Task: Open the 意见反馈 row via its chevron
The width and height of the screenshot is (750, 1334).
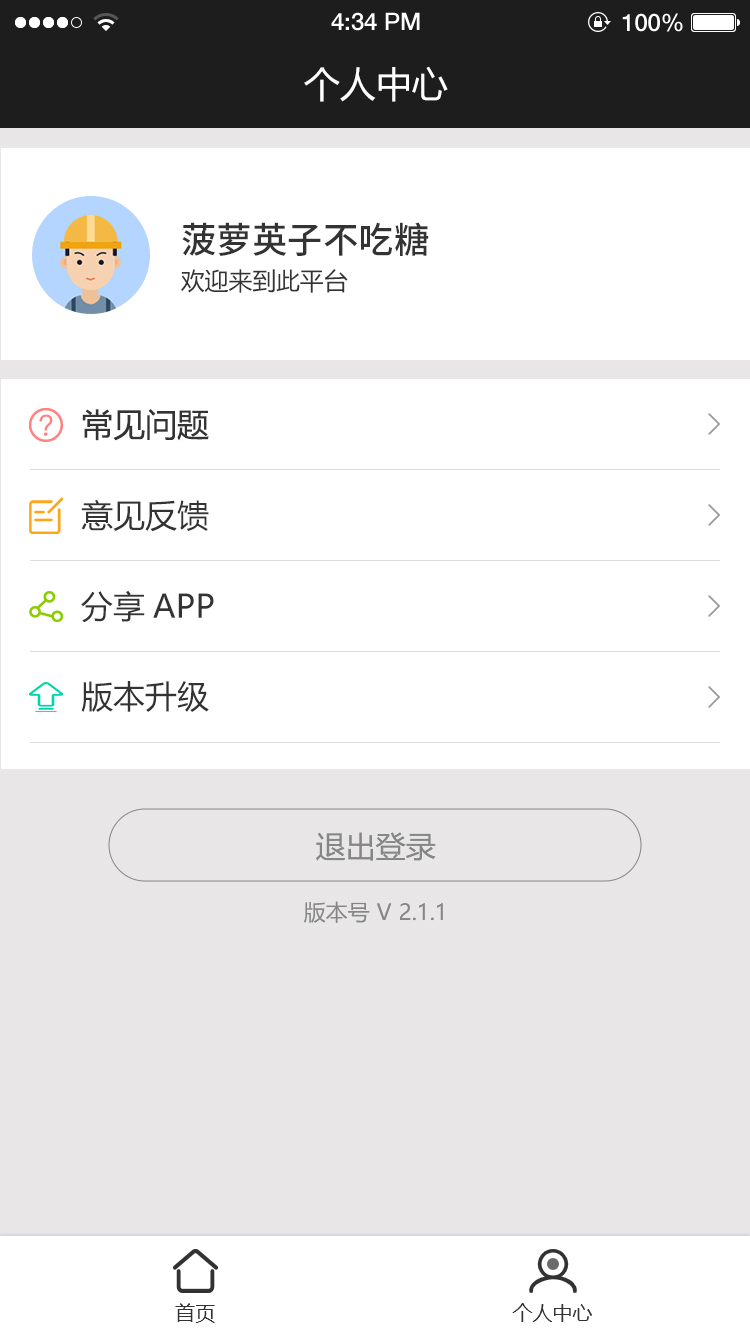Action: coord(712,515)
